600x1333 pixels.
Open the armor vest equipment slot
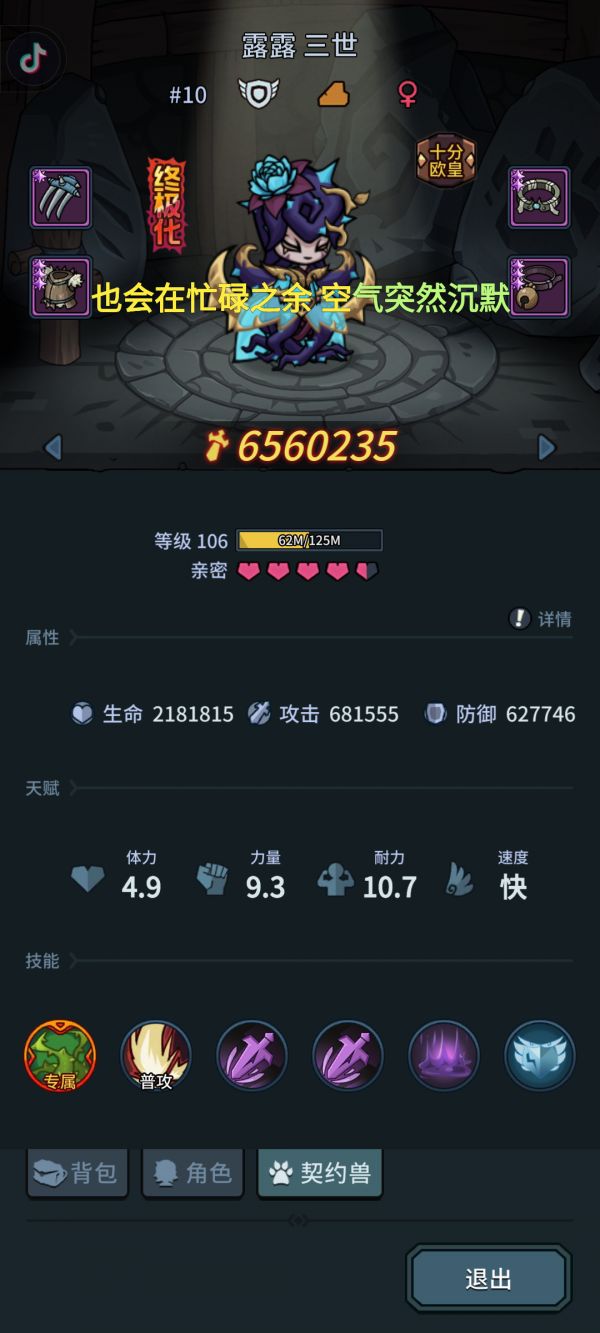click(x=61, y=287)
